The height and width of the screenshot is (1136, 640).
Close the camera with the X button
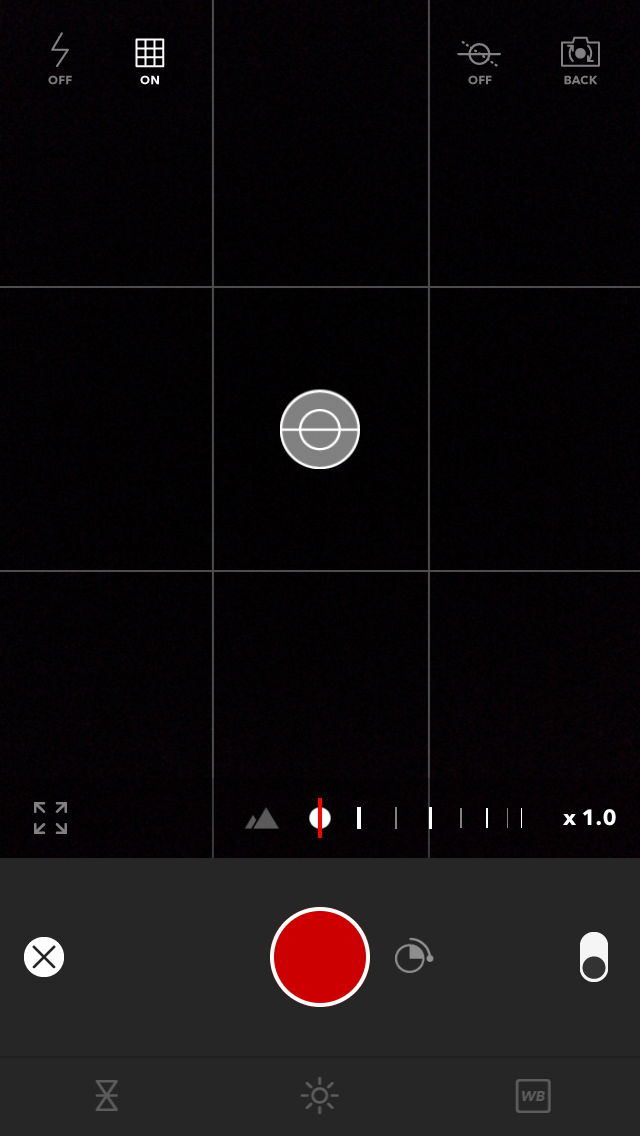(x=44, y=957)
